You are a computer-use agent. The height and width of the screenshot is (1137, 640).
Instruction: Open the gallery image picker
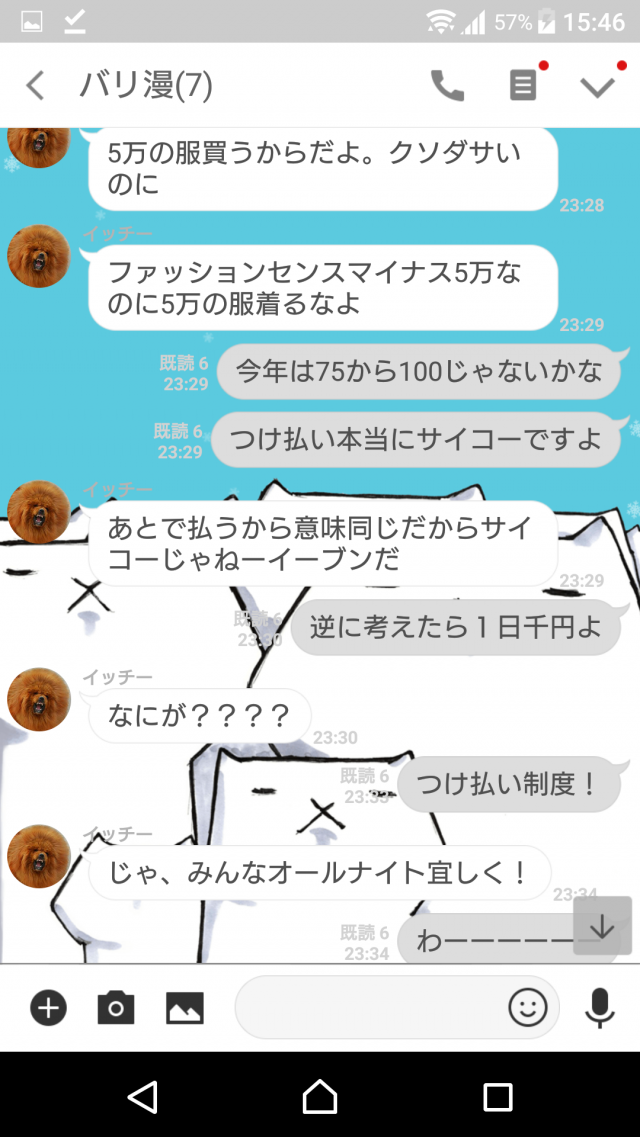pyautogui.click(x=185, y=1007)
